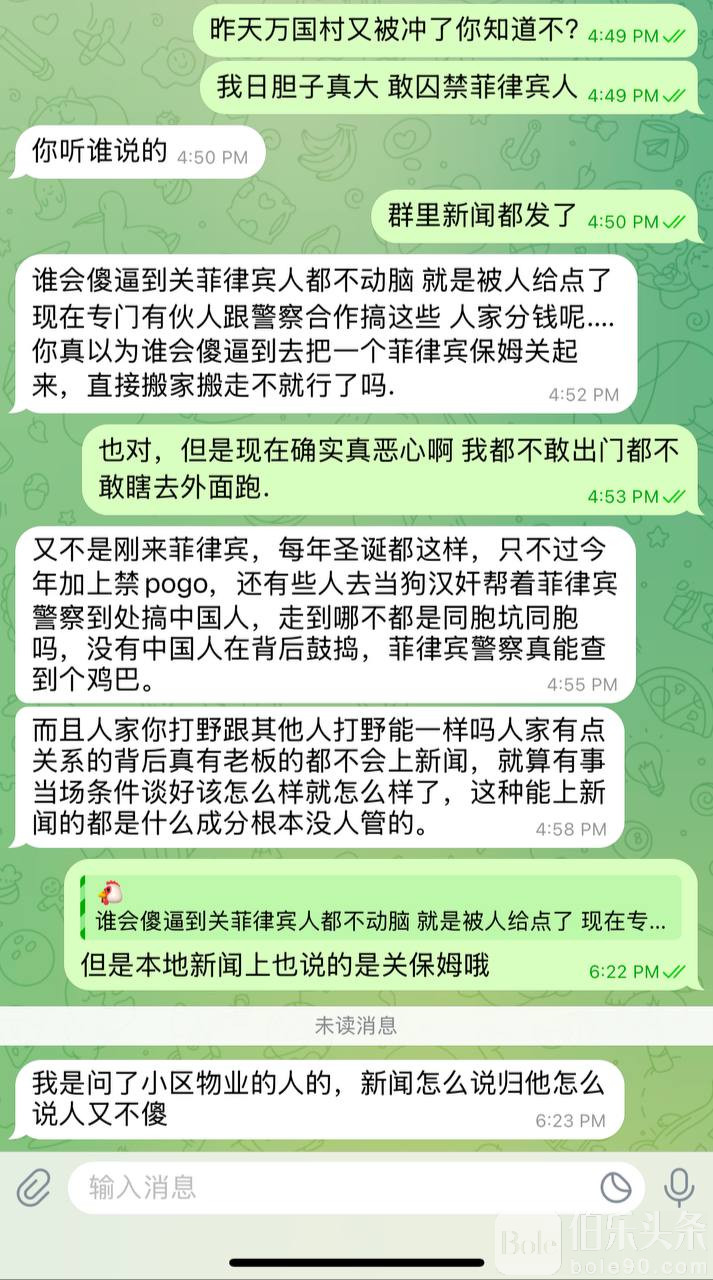
Task: Focus the message input field
Action: point(330,1188)
